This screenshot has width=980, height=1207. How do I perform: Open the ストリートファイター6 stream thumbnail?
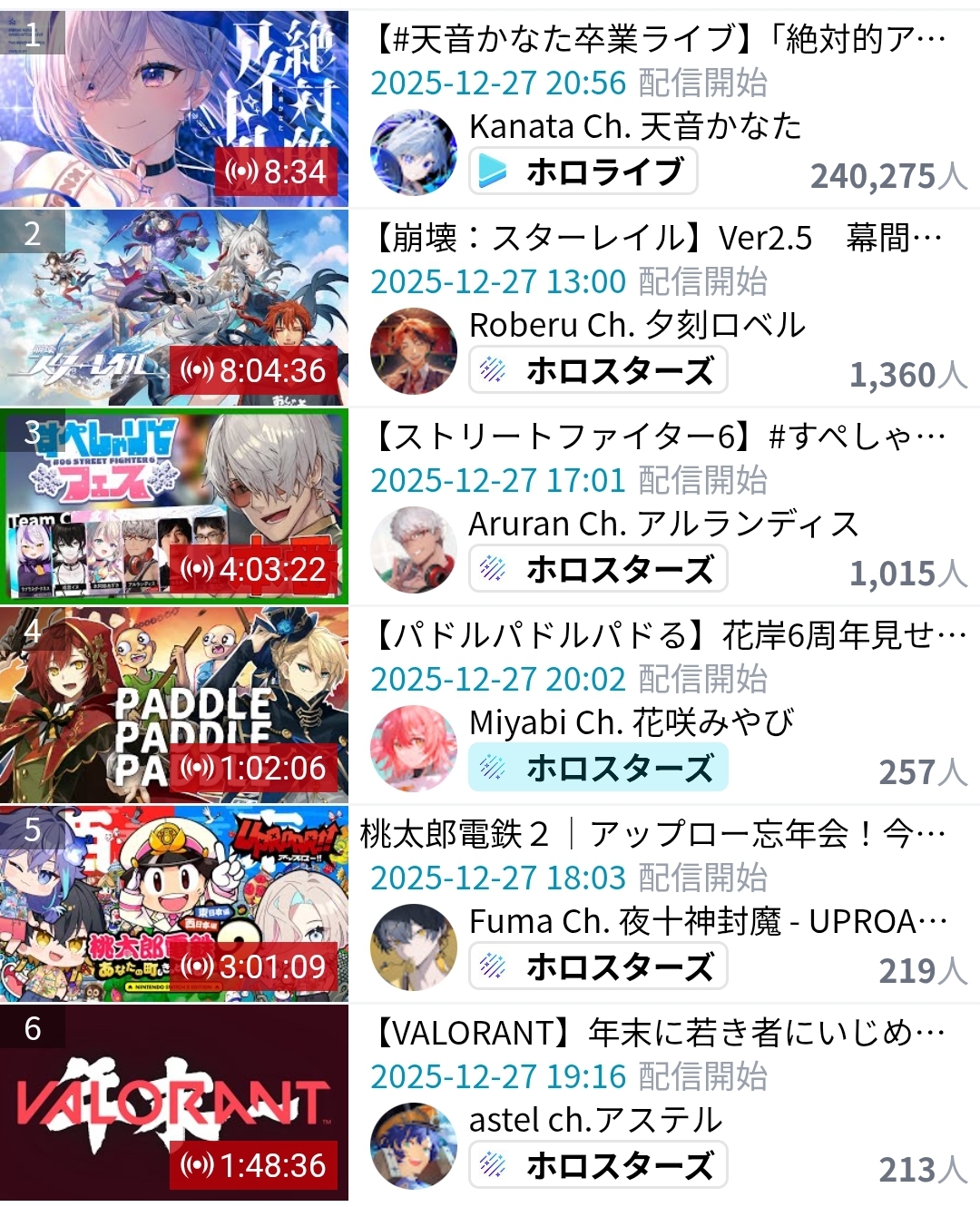pos(174,506)
